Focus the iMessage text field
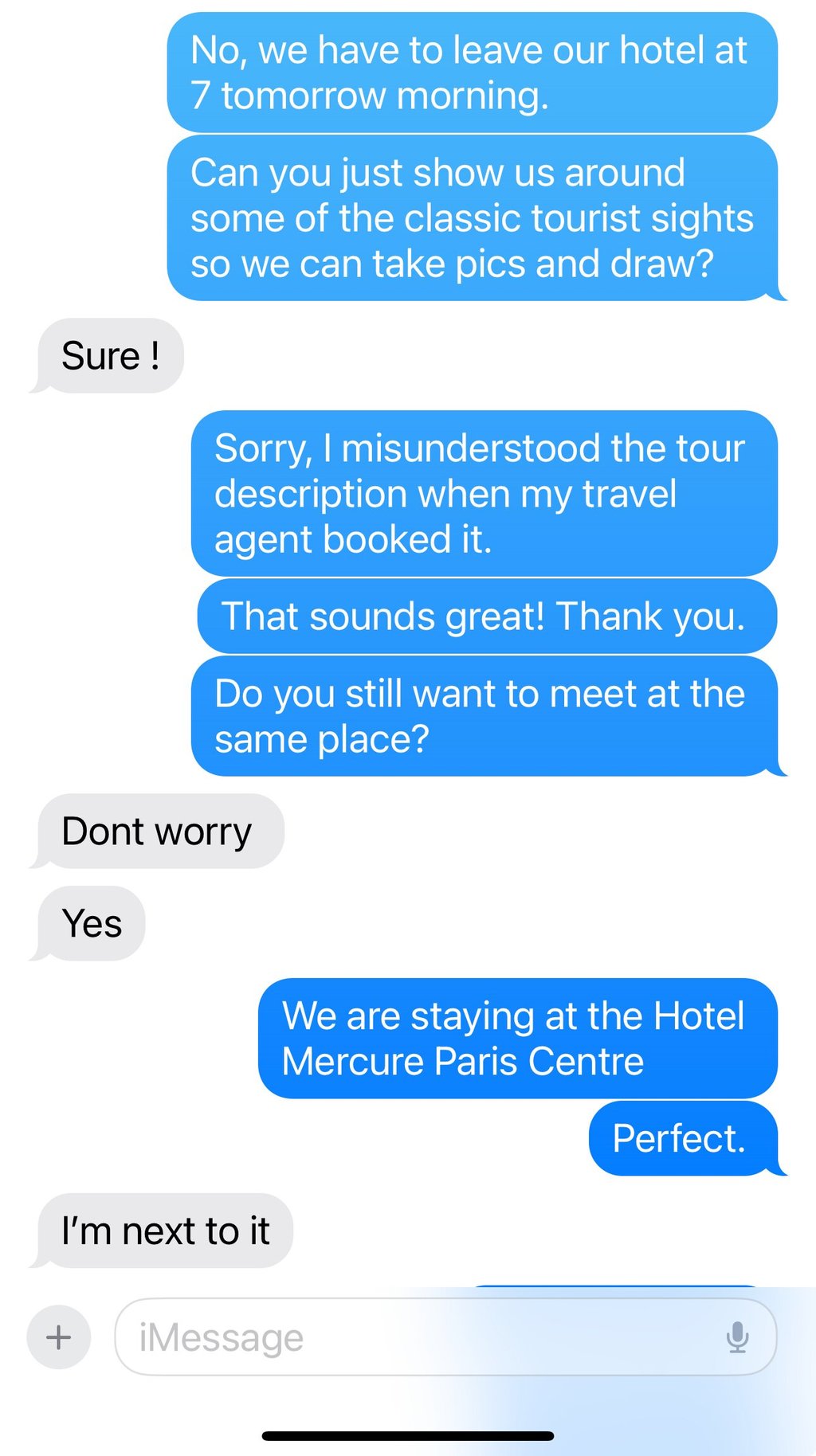Viewport: 816px width, 1456px height. click(x=414, y=1337)
